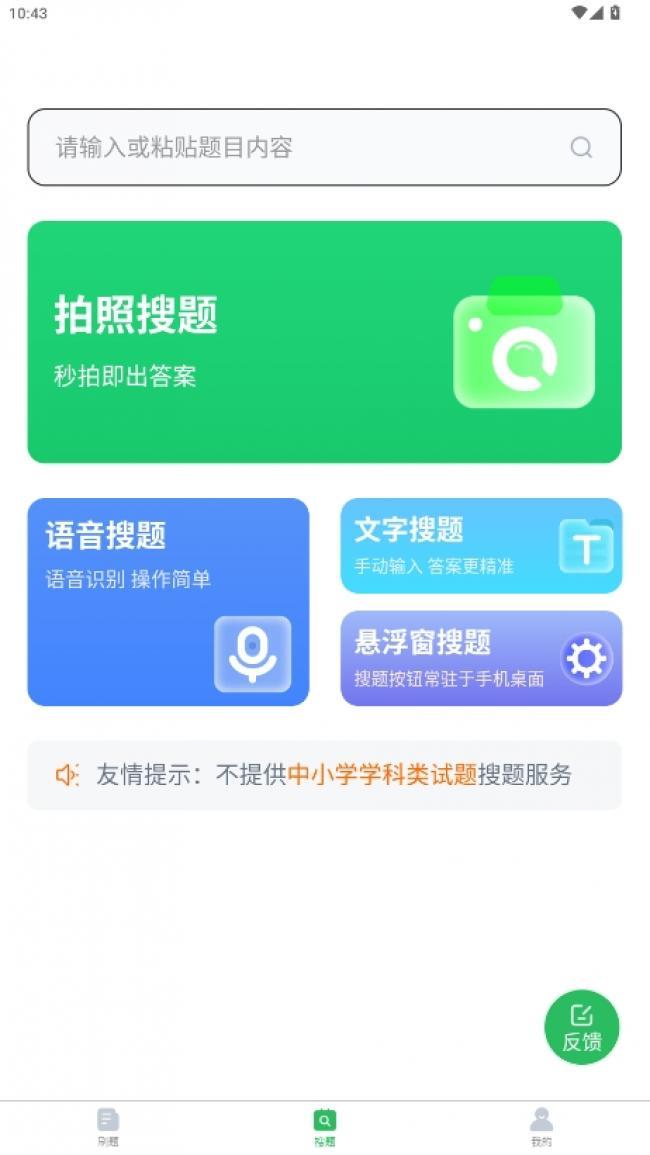Open the 文字搜题 text search card
Viewport: 650px width, 1155px height.
pos(481,546)
